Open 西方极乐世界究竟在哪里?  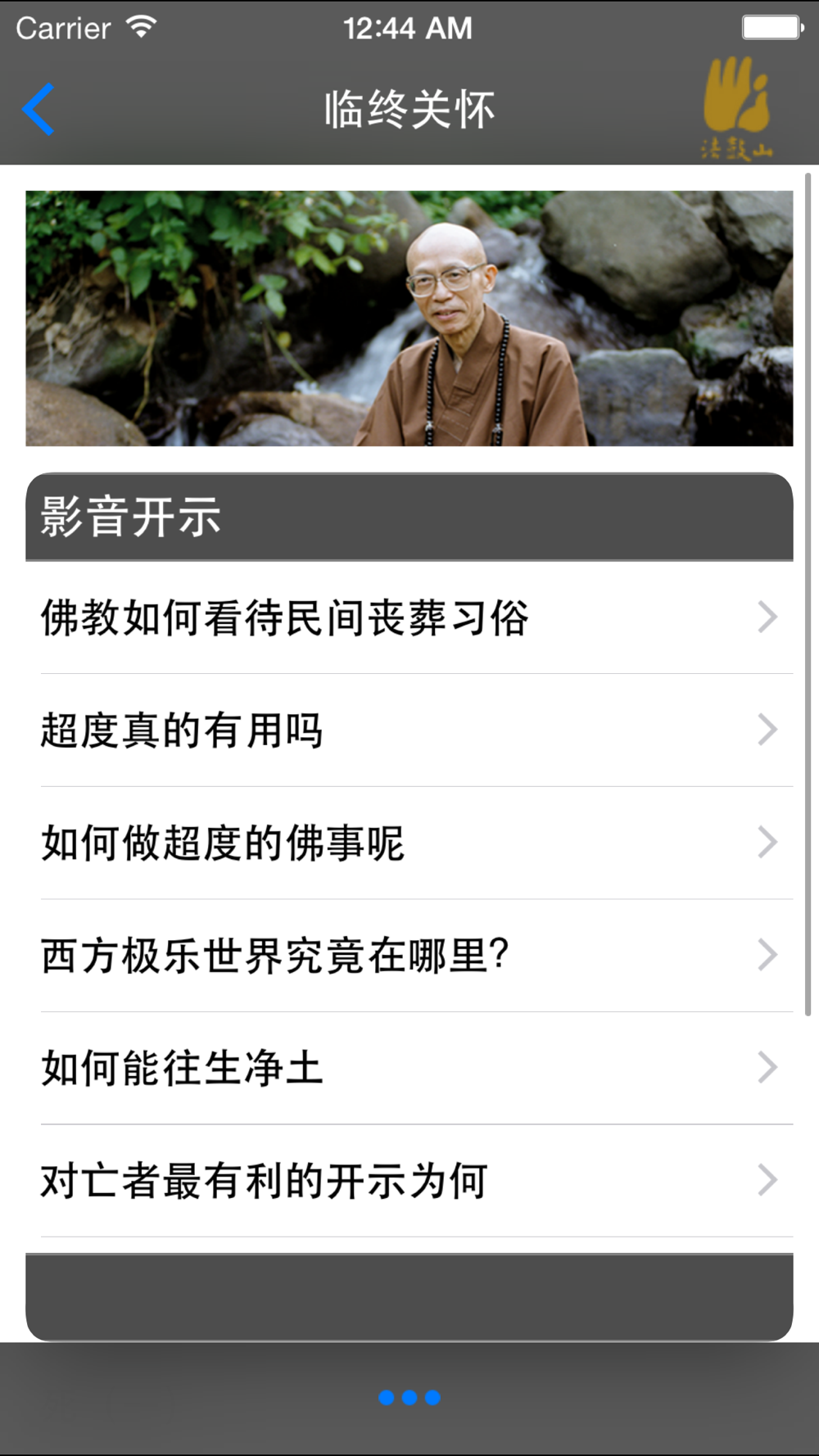[x=409, y=956]
